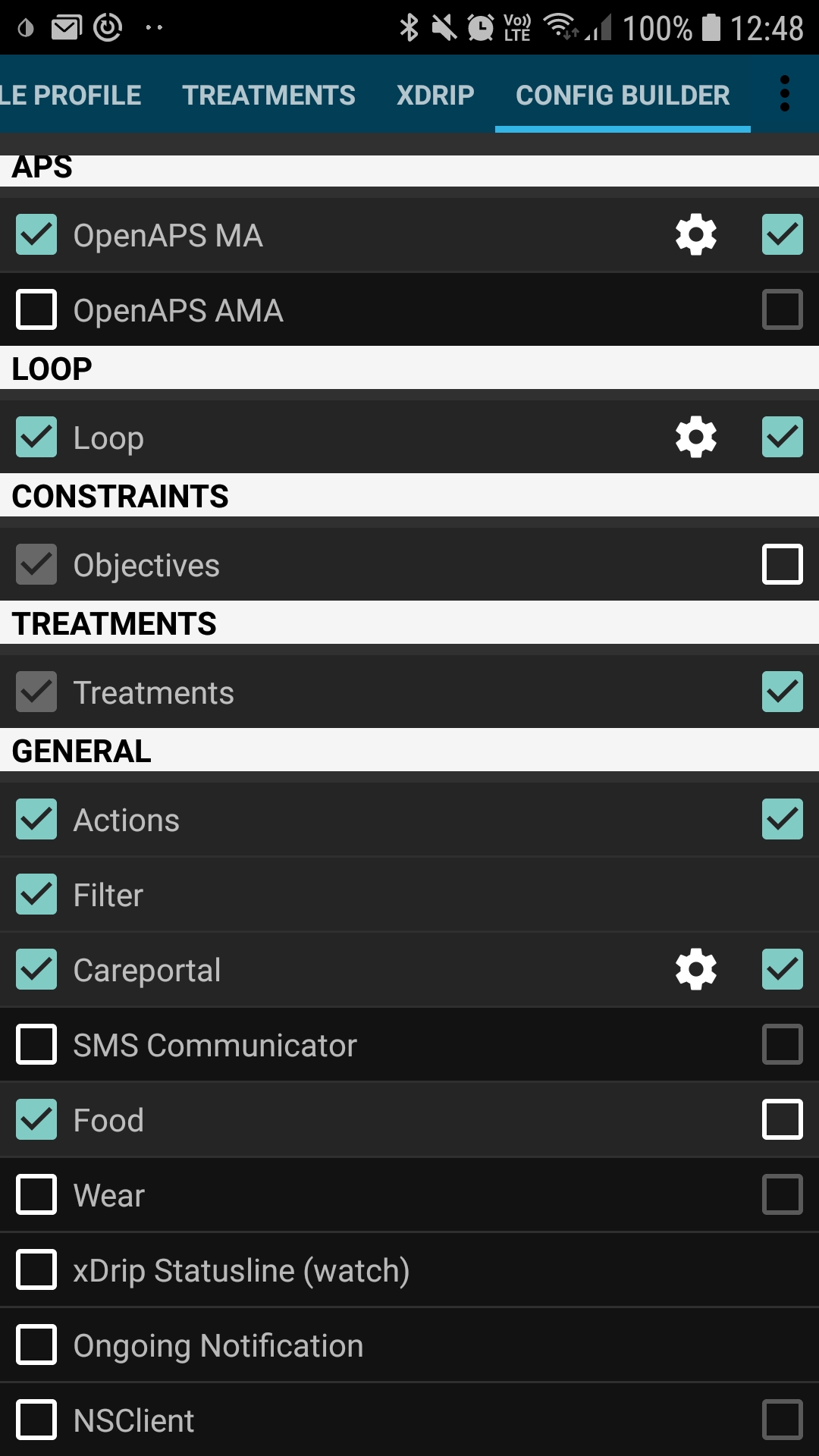This screenshot has width=819, height=1456.
Task: Disable the OpenAPS MA plugin checkbox
Action: 36,234
